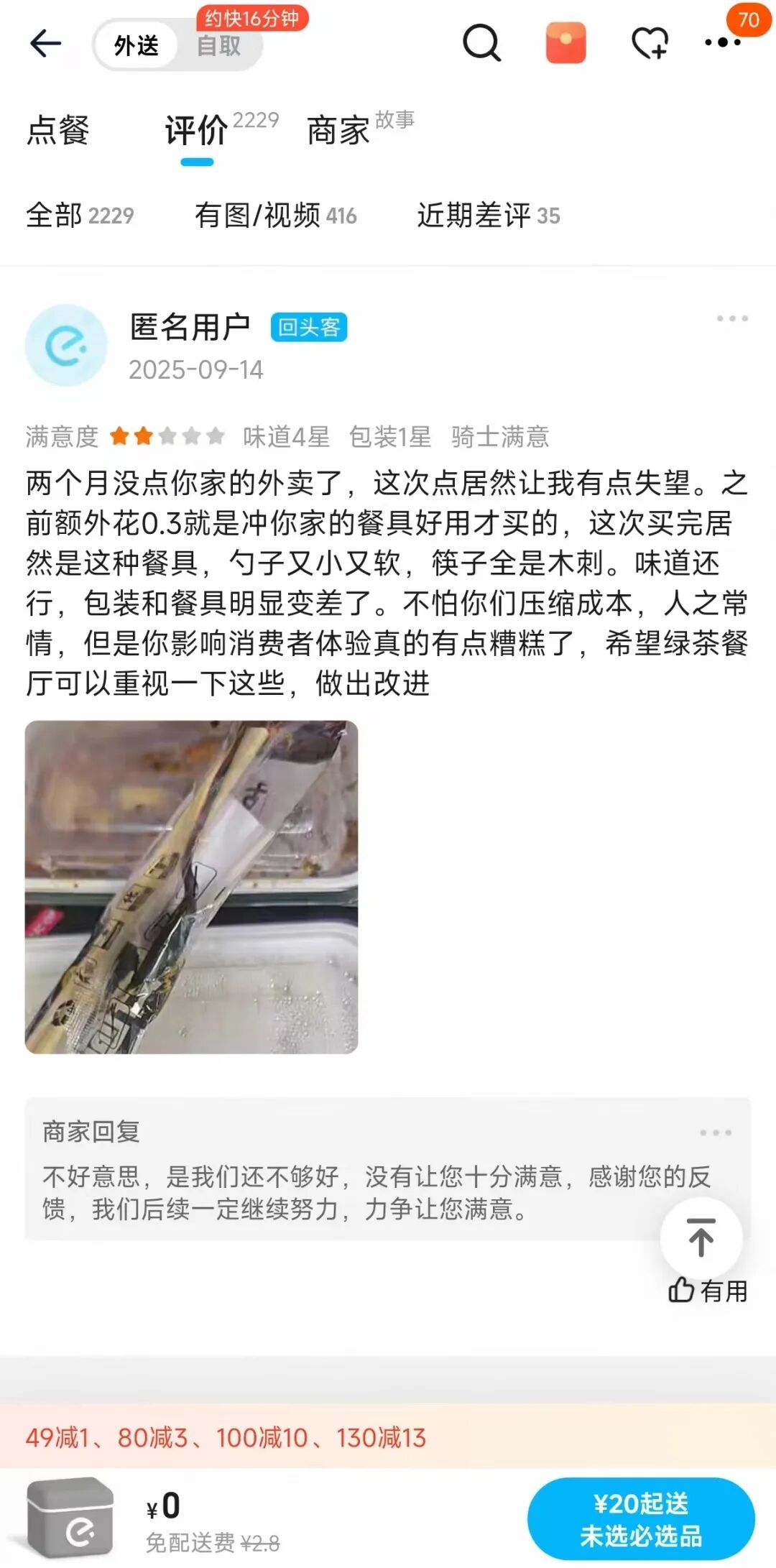Screen dimensions: 776x1568
Task: Open the options dots on 匿名用户's review
Action: (x=731, y=318)
